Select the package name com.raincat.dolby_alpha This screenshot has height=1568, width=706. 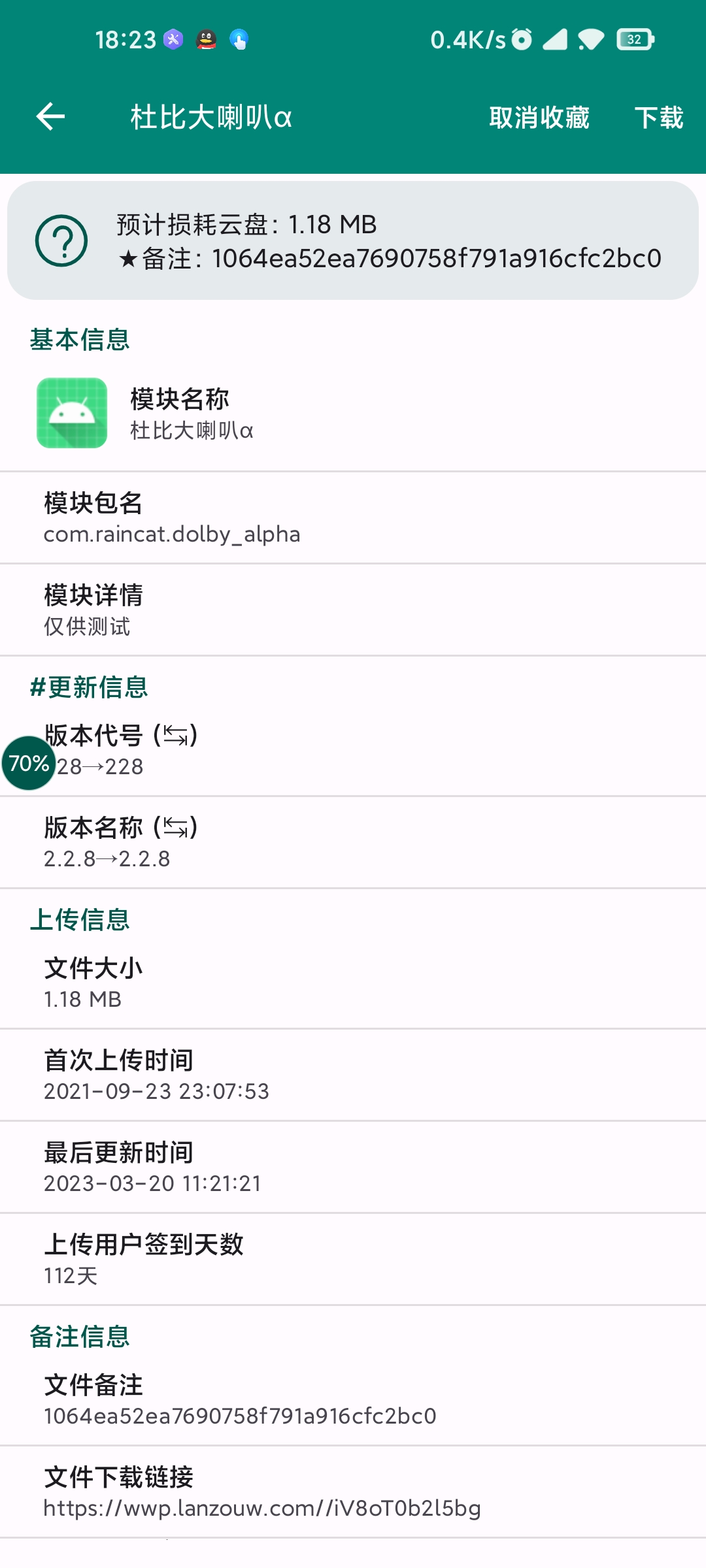coord(171,534)
